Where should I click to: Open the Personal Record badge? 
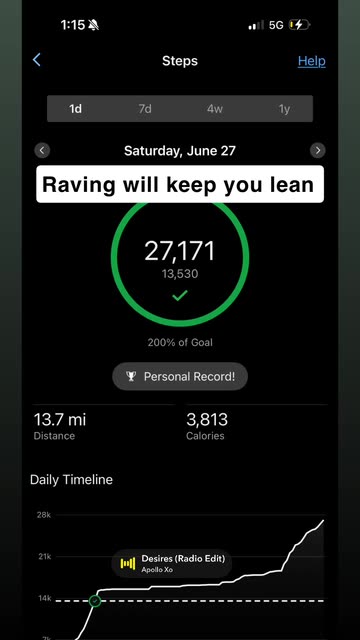(180, 376)
